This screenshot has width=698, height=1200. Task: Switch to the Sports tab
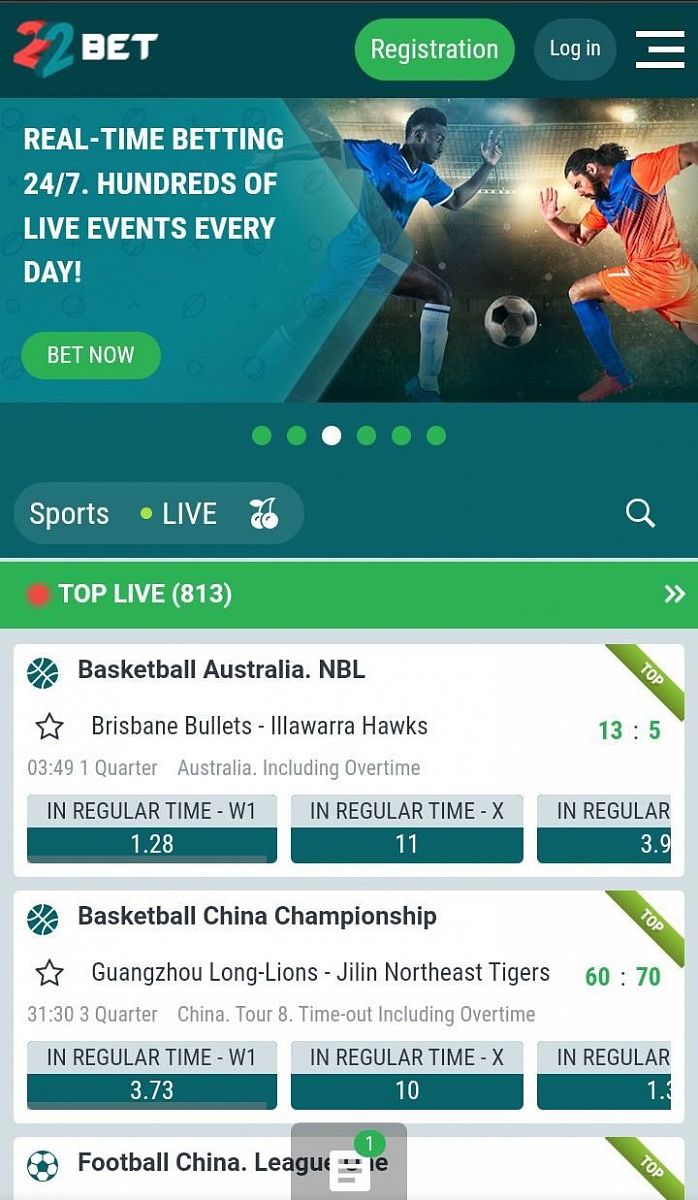(x=69, y=514)
